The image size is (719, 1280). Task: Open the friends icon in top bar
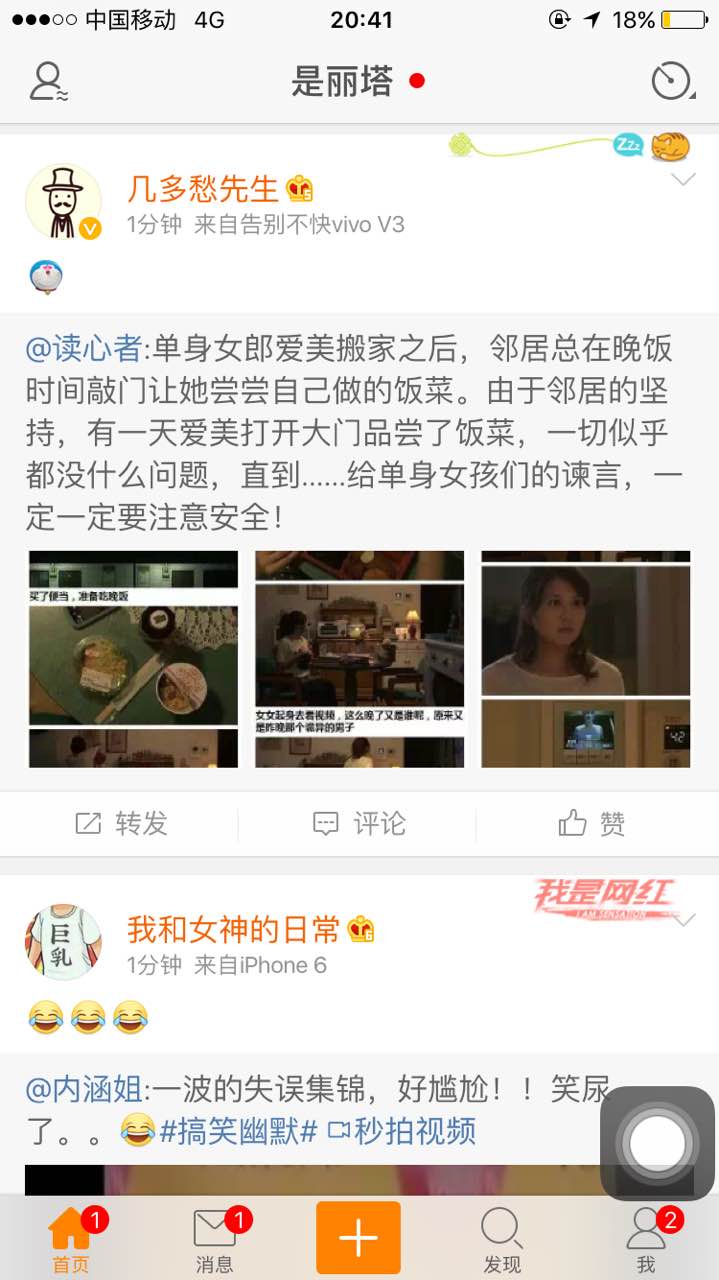click(47, 81)
